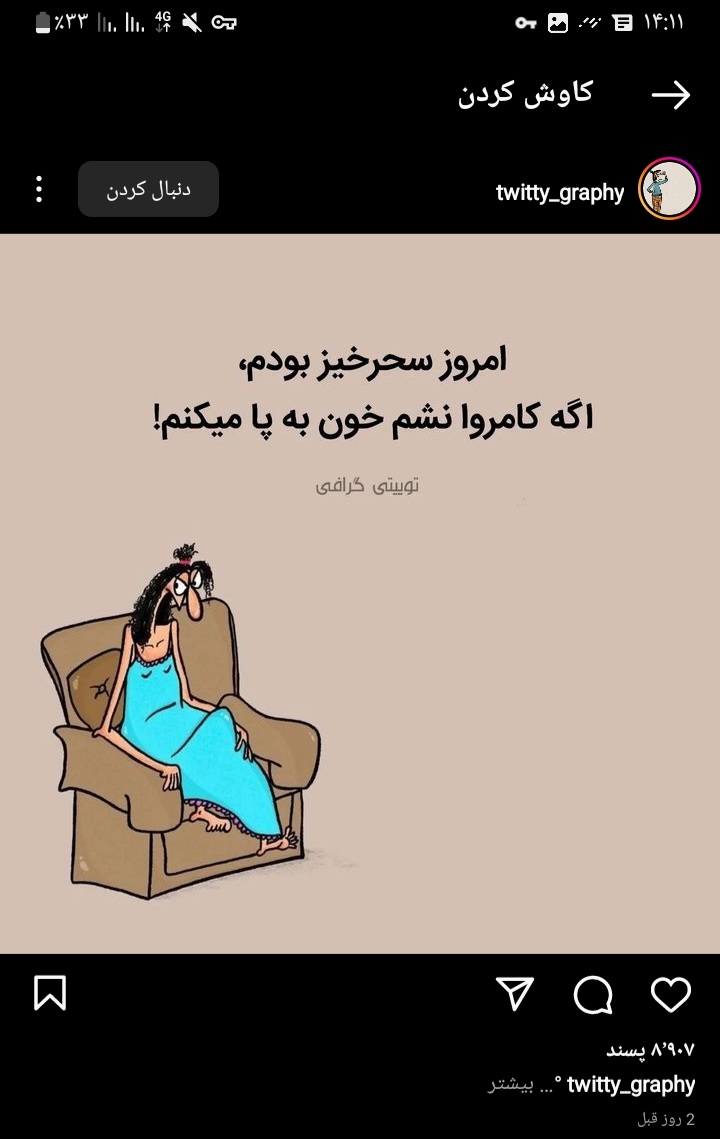Open the three-dot post options menu

pos(39,190)
